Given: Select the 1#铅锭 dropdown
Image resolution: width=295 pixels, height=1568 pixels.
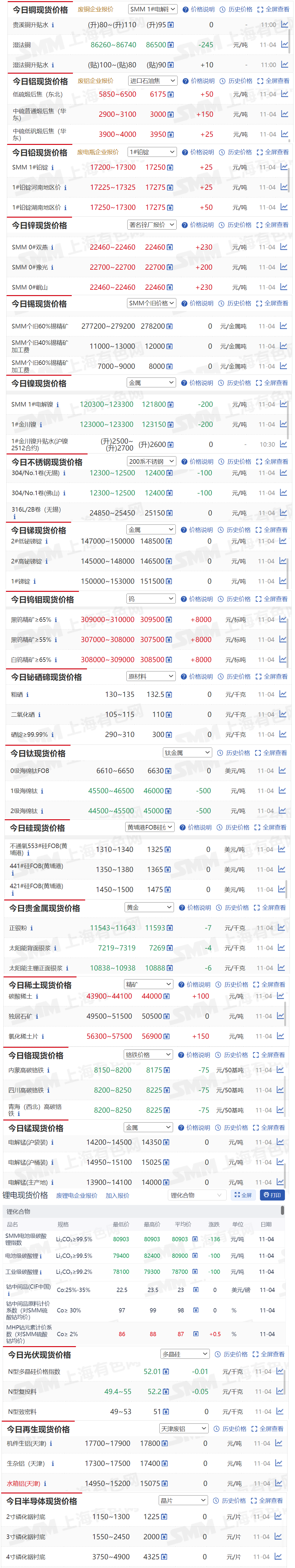Looking at the screenshot, I should (x=152, y=152).
